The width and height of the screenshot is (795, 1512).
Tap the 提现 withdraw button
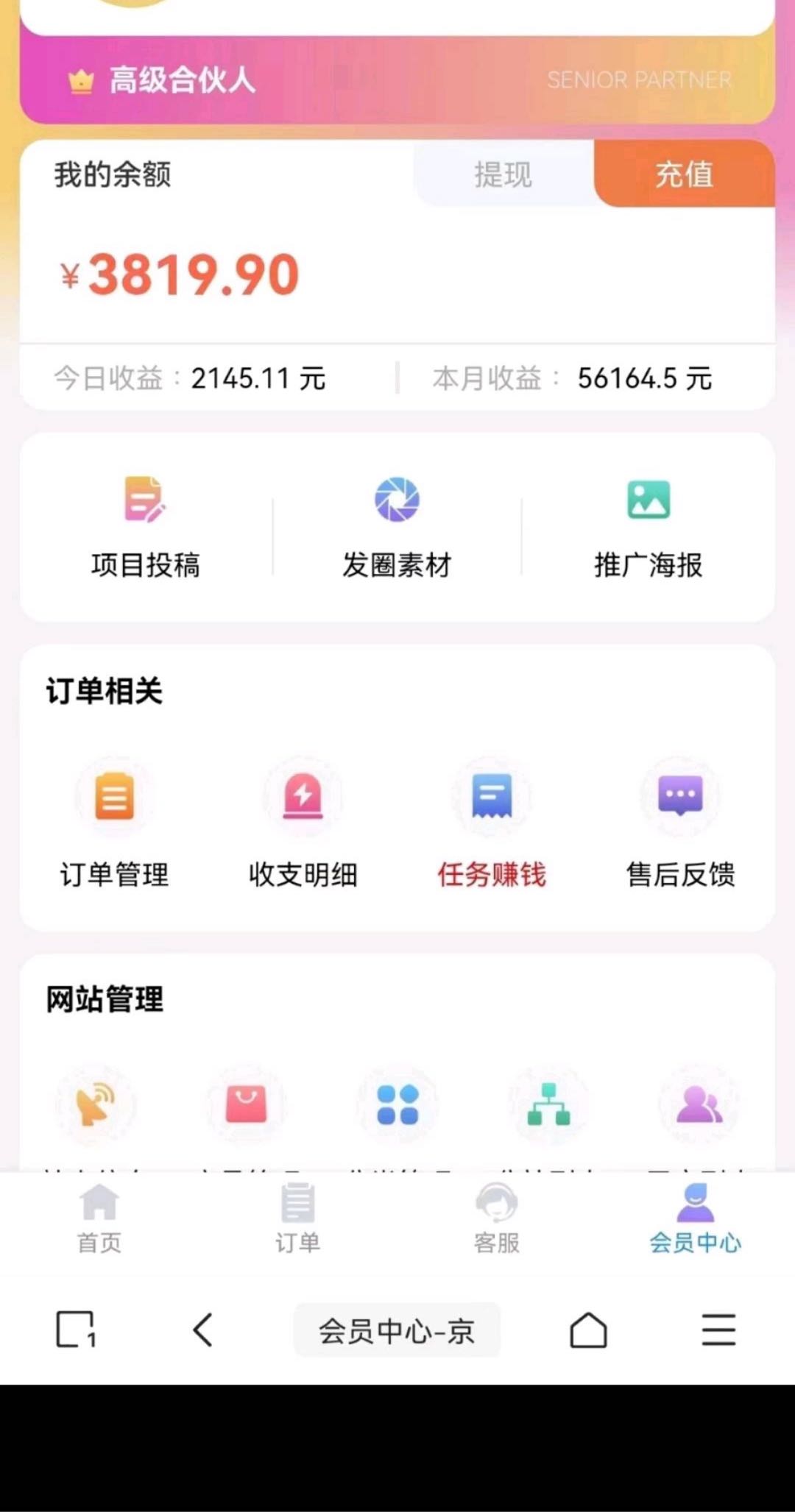(x=504, y=175)
